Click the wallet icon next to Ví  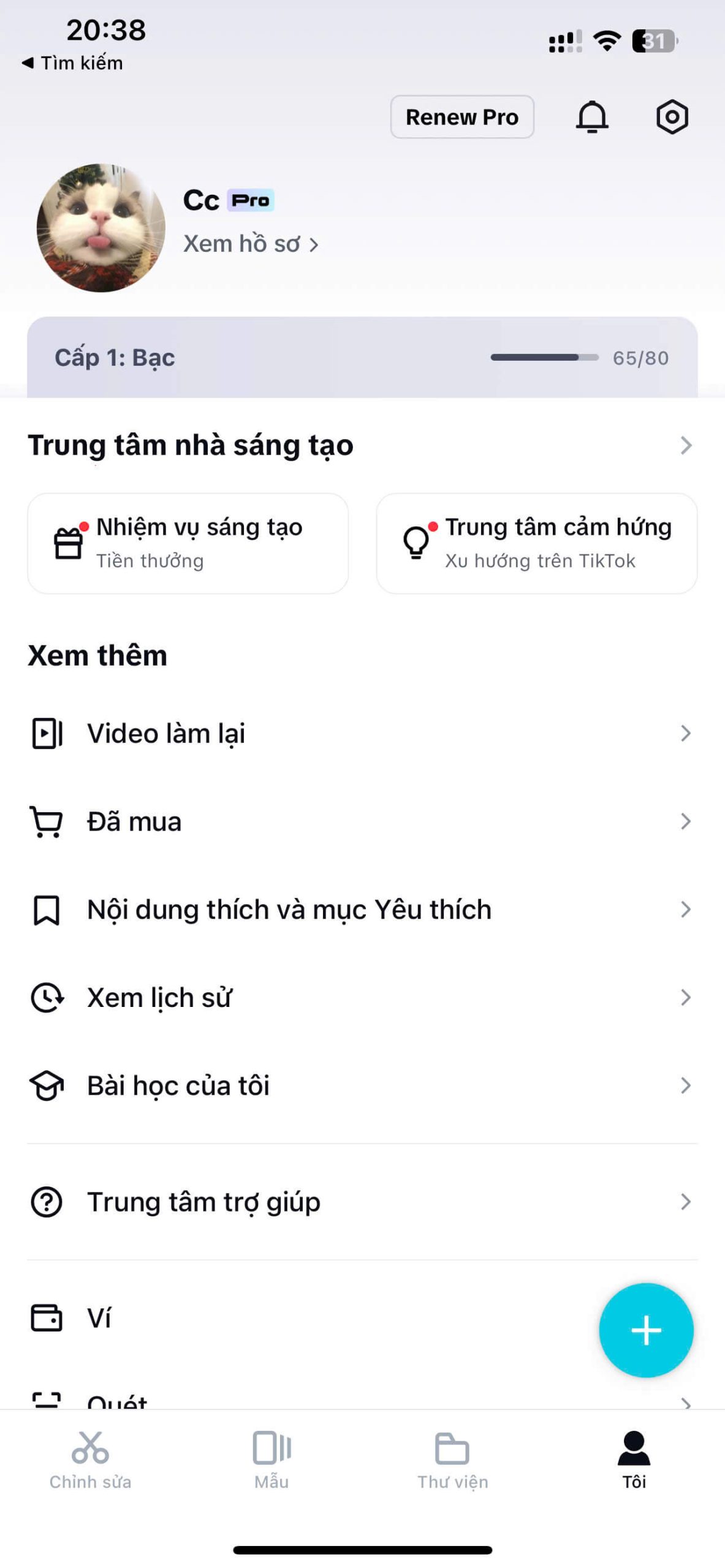[46, 1319]
